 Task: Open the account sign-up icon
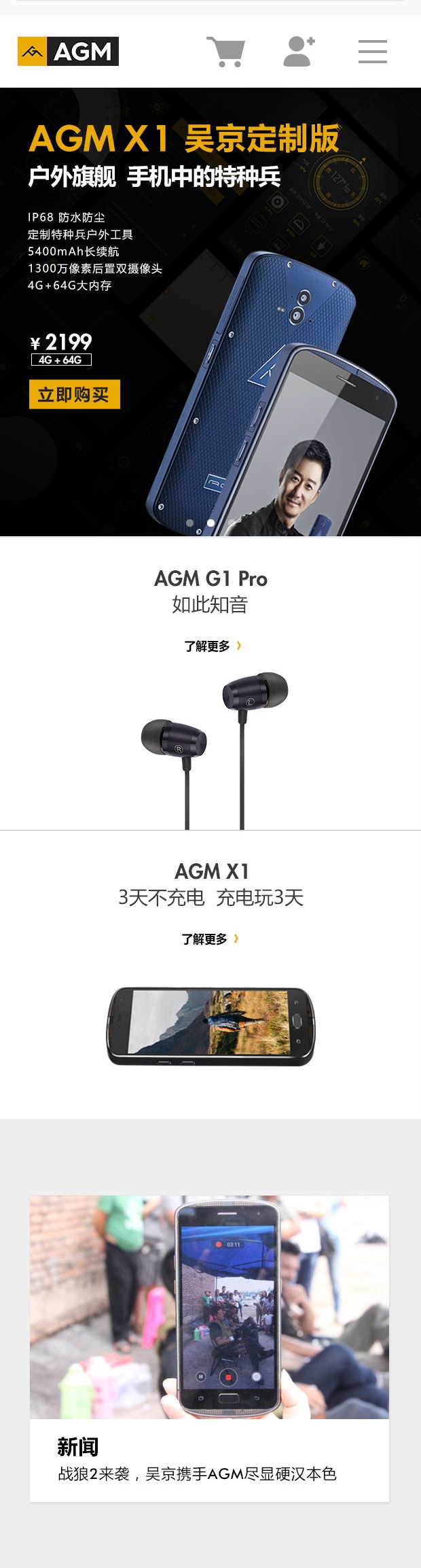pyautogui.click(x=299, y=52)
